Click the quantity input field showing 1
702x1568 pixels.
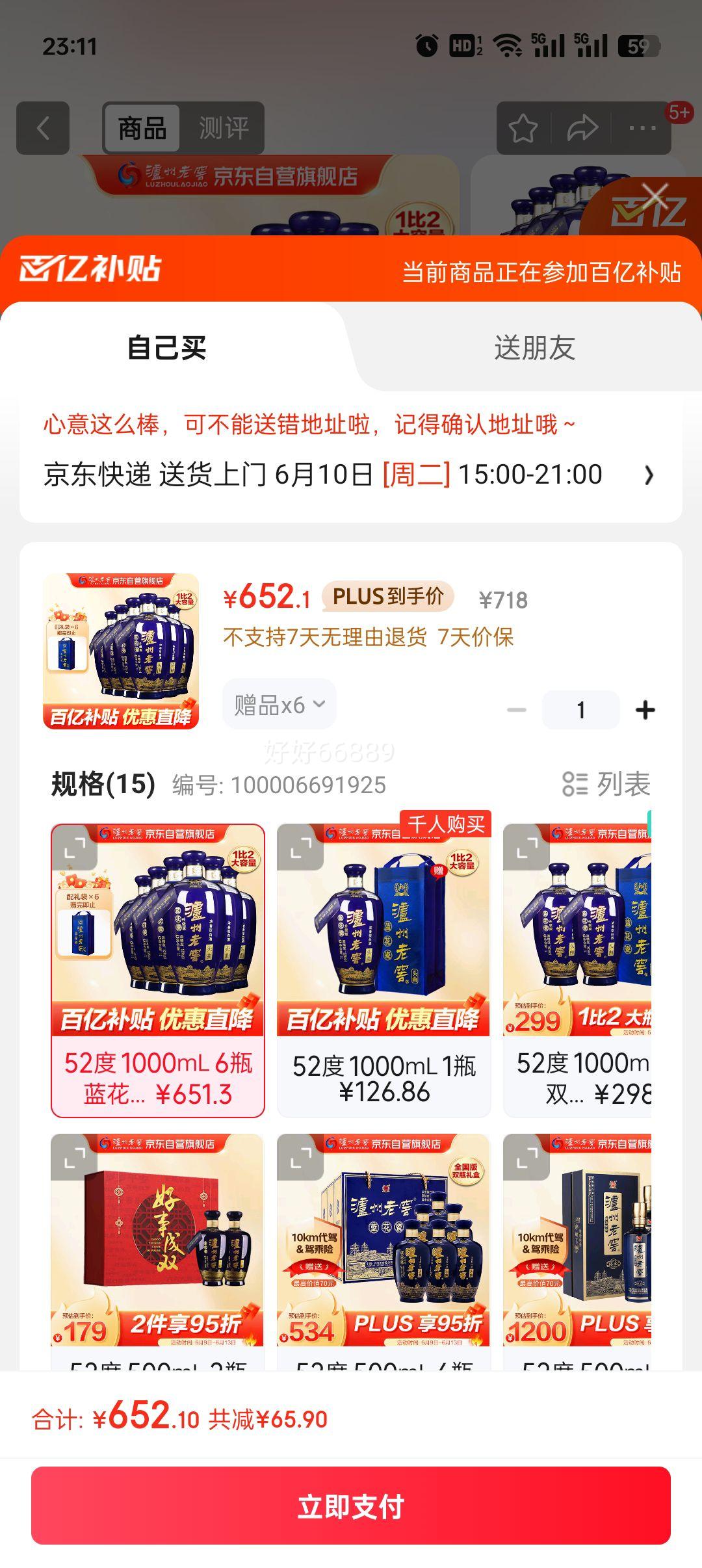(x=580, y=710)
